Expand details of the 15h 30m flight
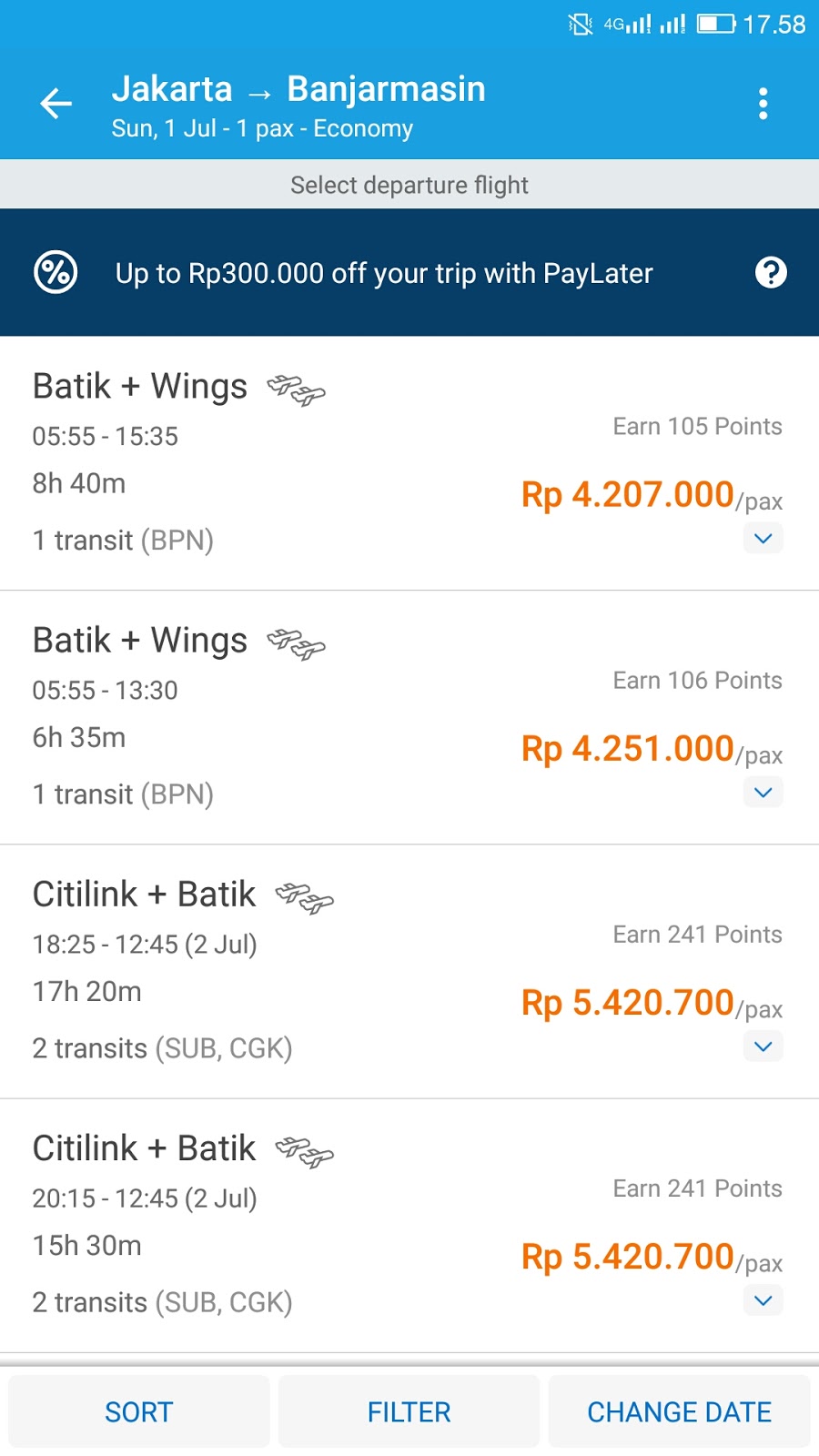The image size is (819, 1456). [763, 1300]
